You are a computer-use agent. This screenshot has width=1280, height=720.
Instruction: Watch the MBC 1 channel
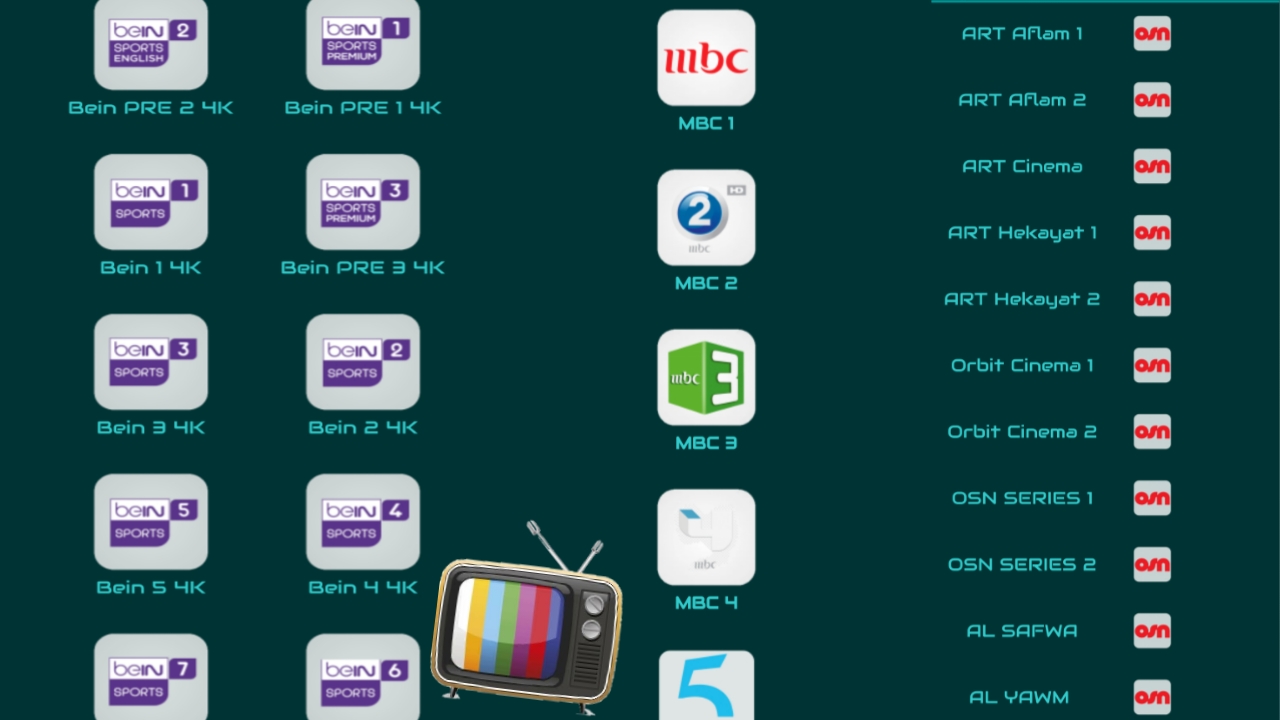coord(706,58)
